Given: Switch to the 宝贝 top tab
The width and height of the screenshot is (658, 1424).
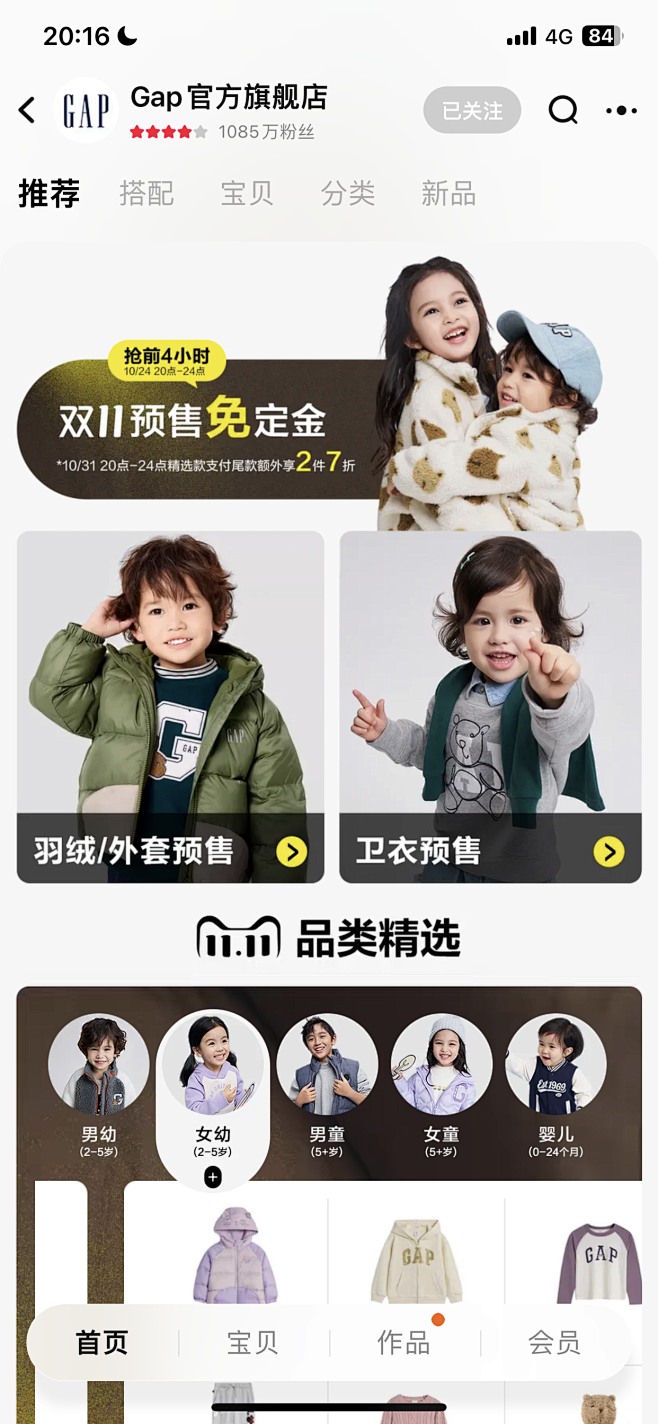Looking at the screenshot, I should (x=247, y=193).
